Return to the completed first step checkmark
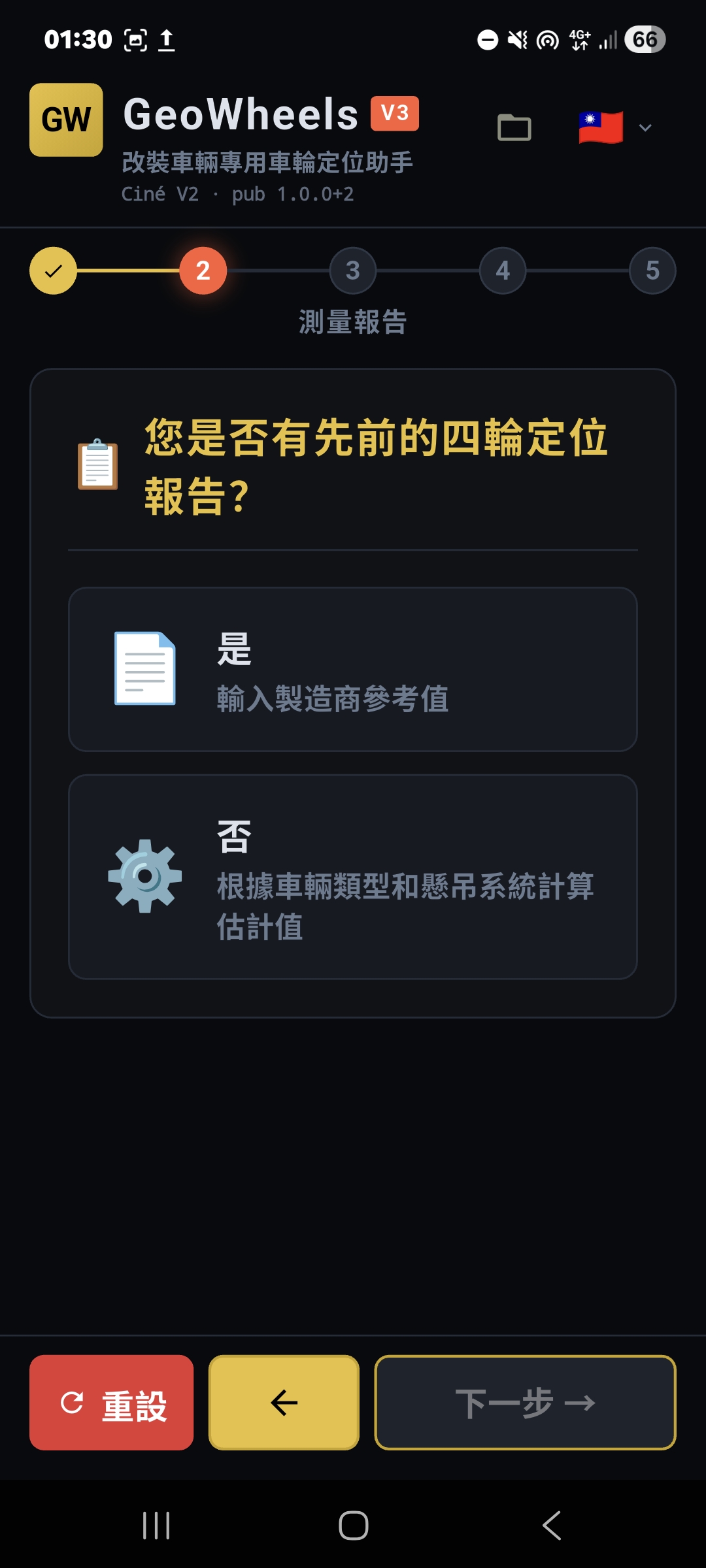 click(53, 270)
